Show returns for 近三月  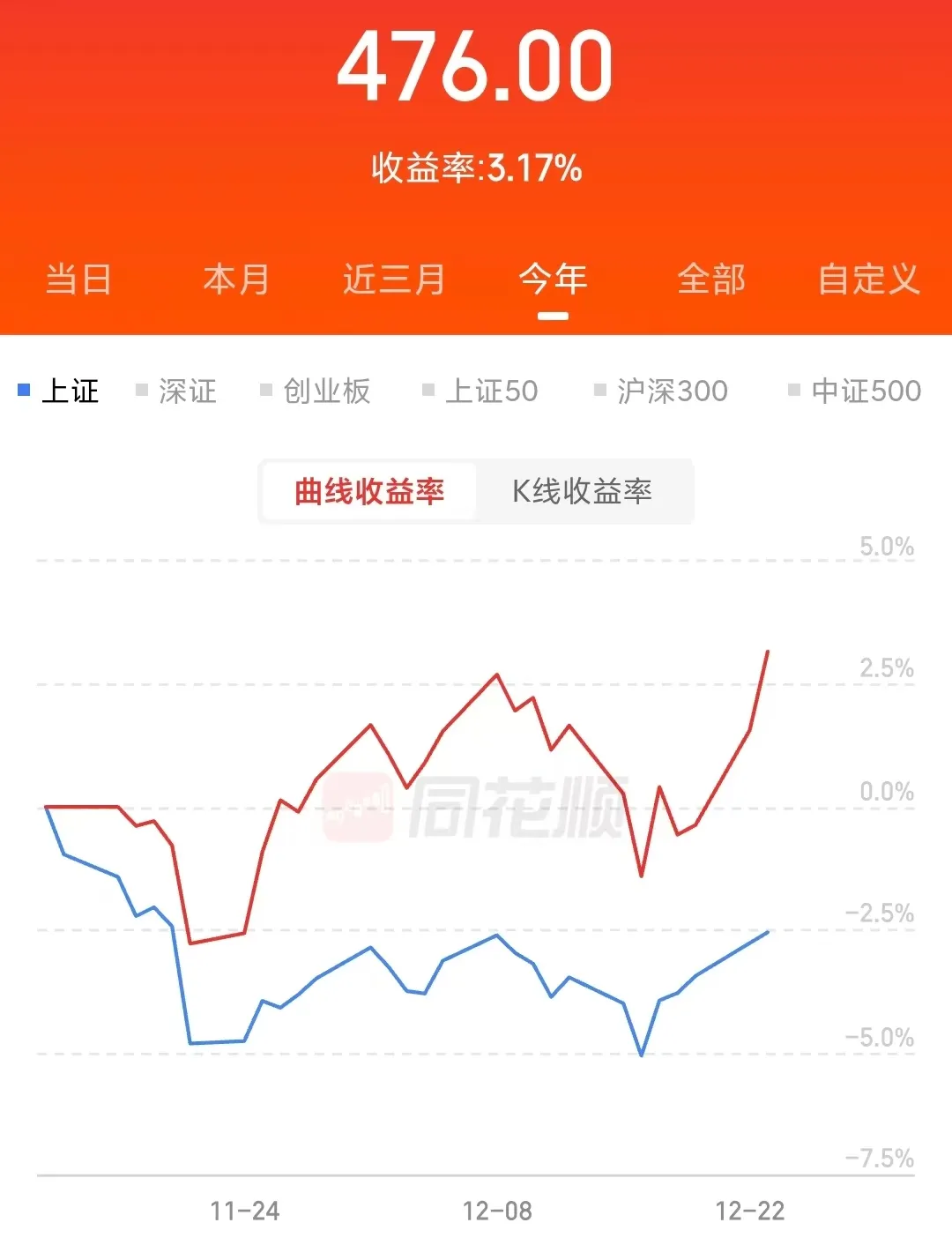[x=394, y=280]
